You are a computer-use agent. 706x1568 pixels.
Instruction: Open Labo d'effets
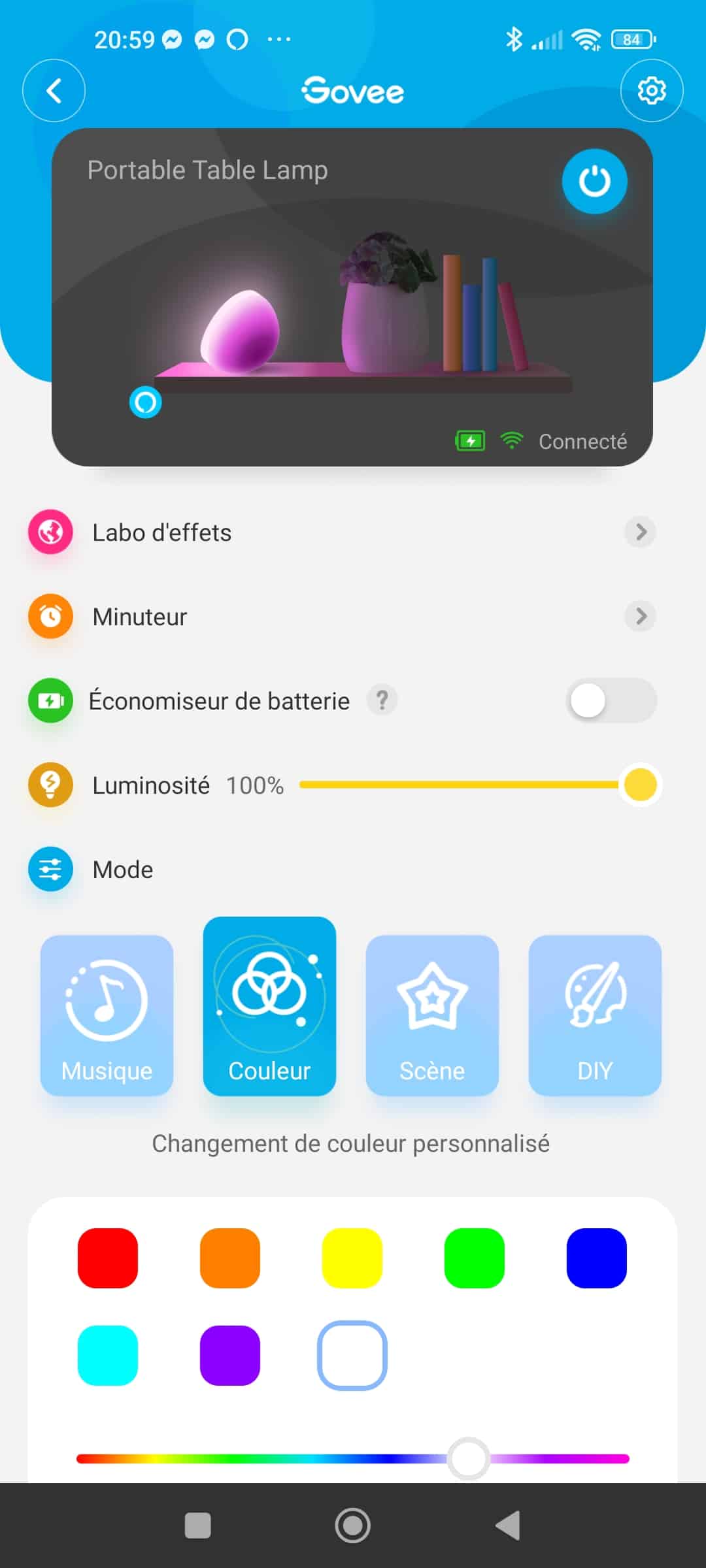tap(341, 532)
